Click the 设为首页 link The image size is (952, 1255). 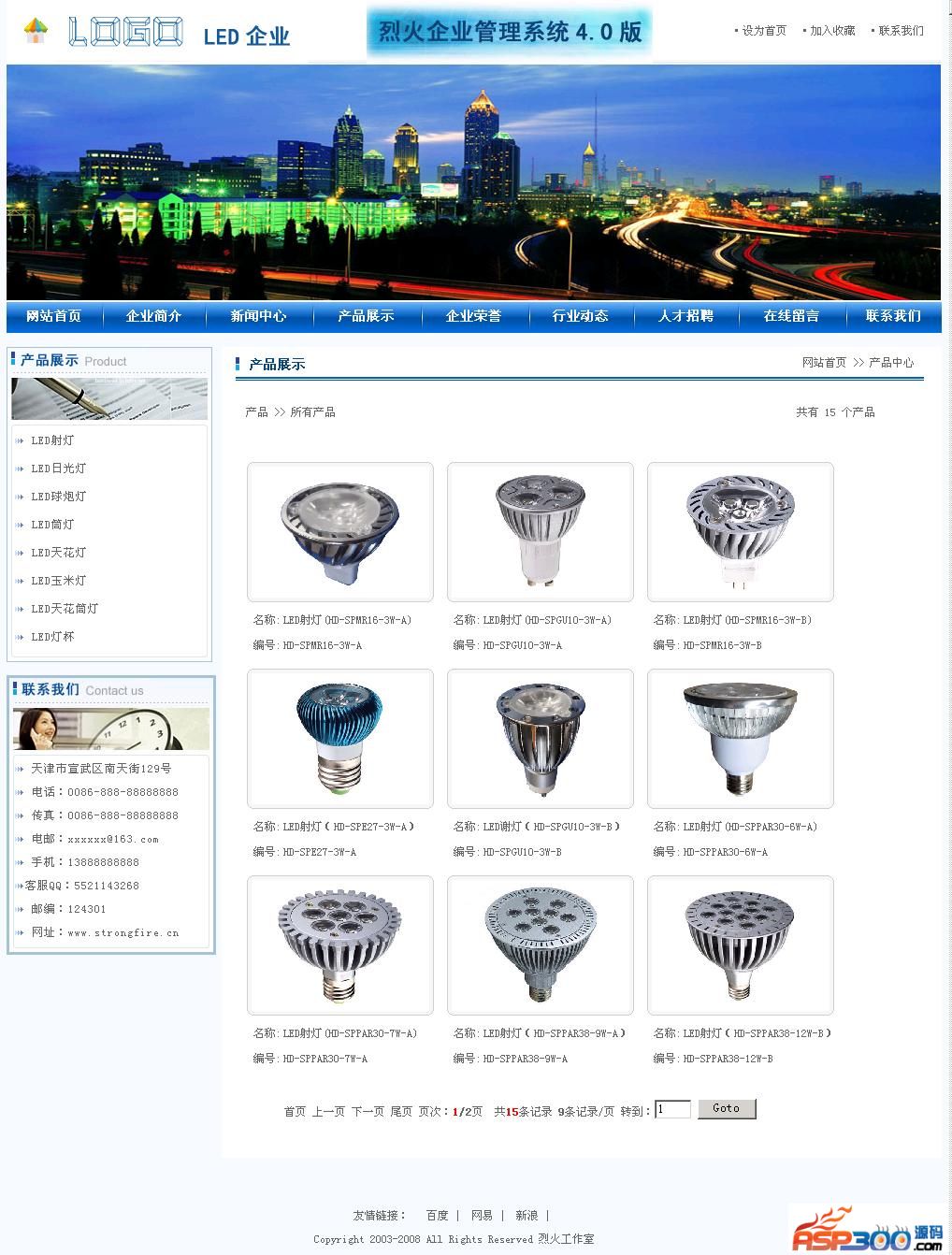764,31
